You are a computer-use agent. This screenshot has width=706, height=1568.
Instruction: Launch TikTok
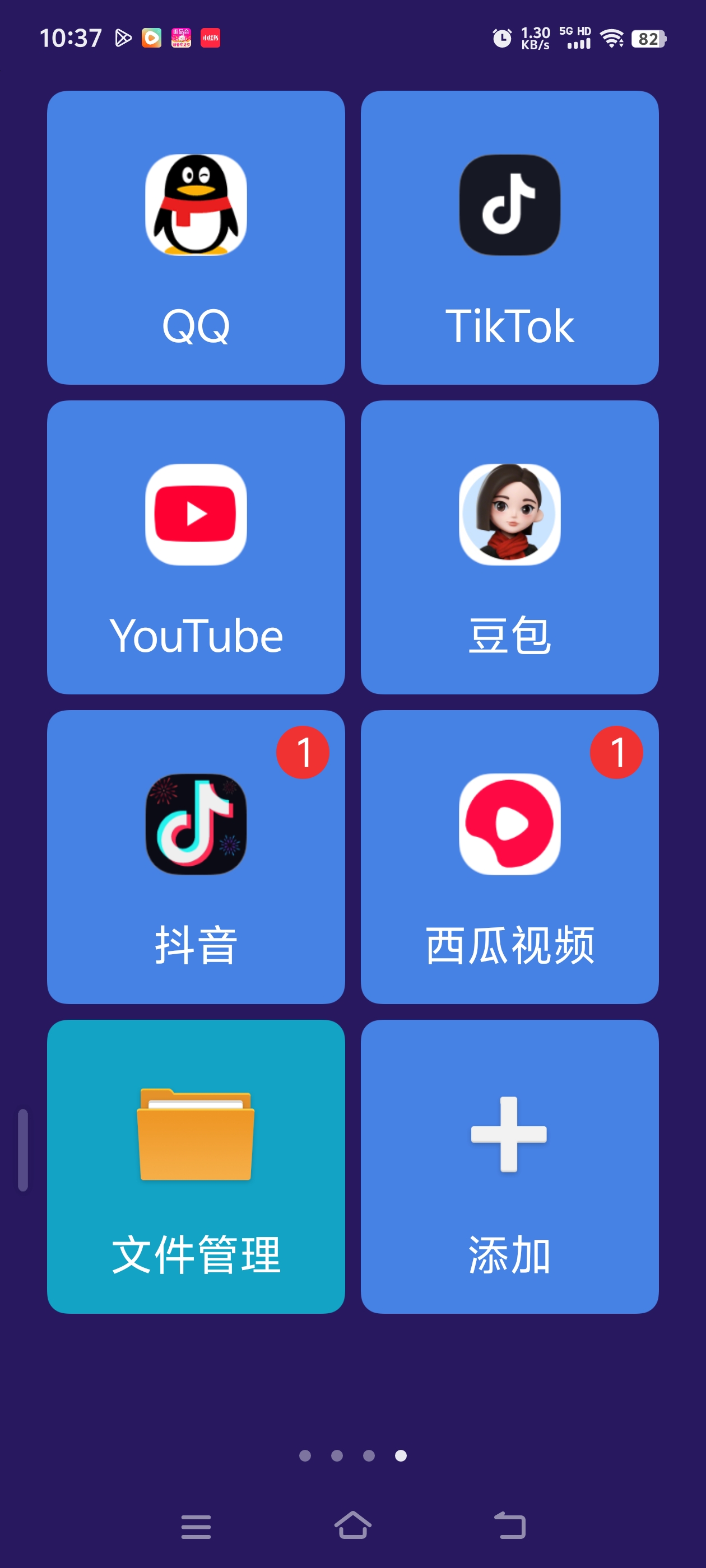pyautogui.click(x=509, y=237)
